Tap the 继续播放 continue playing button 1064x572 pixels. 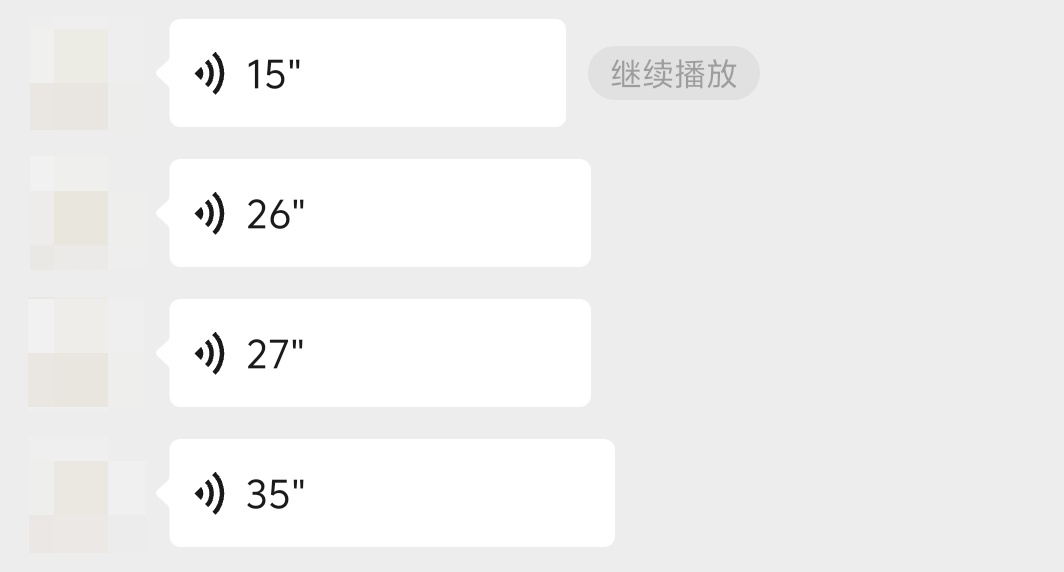point(673,73)
